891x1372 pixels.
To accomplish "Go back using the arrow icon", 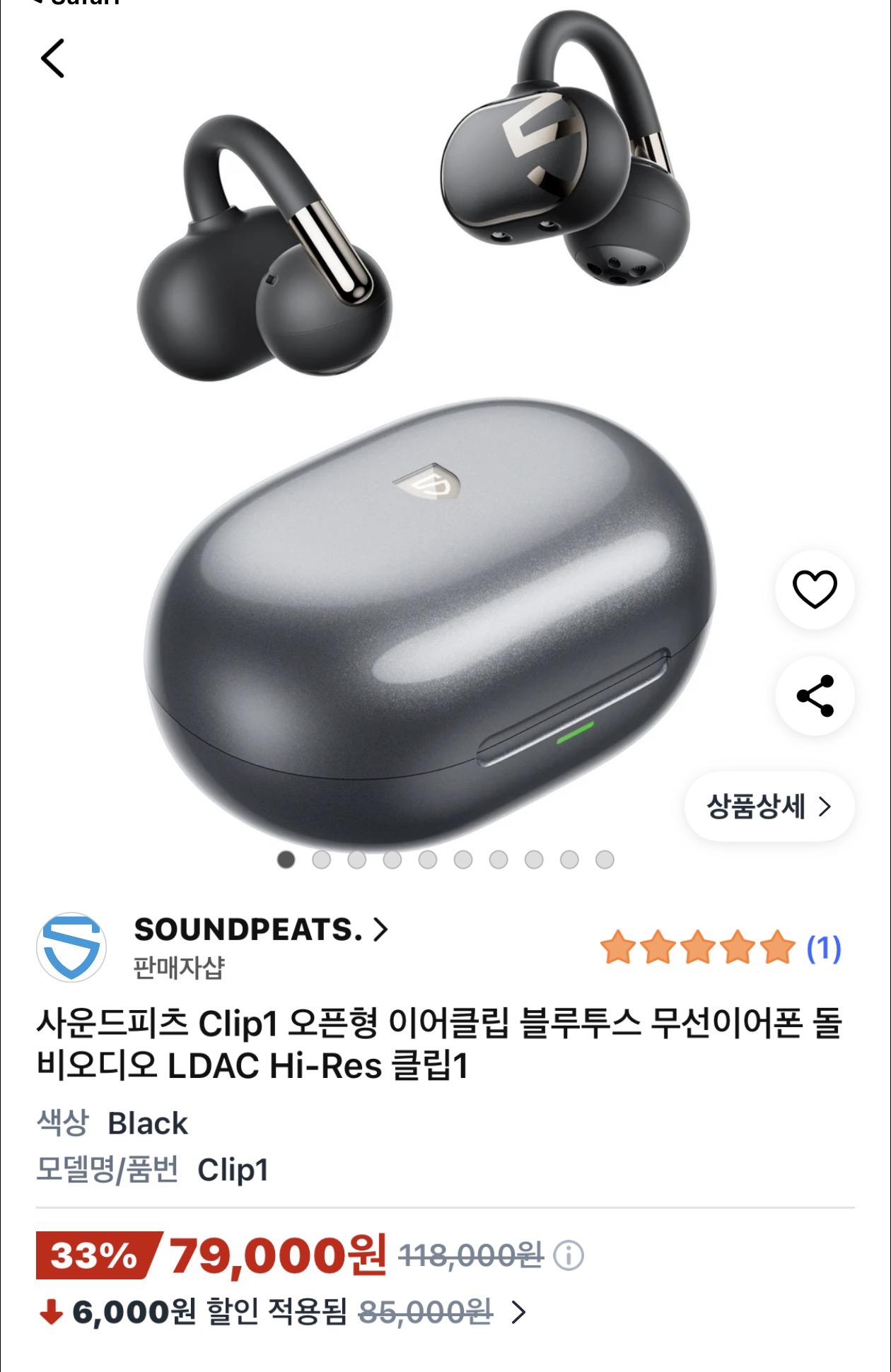I will tap(53, 58).
